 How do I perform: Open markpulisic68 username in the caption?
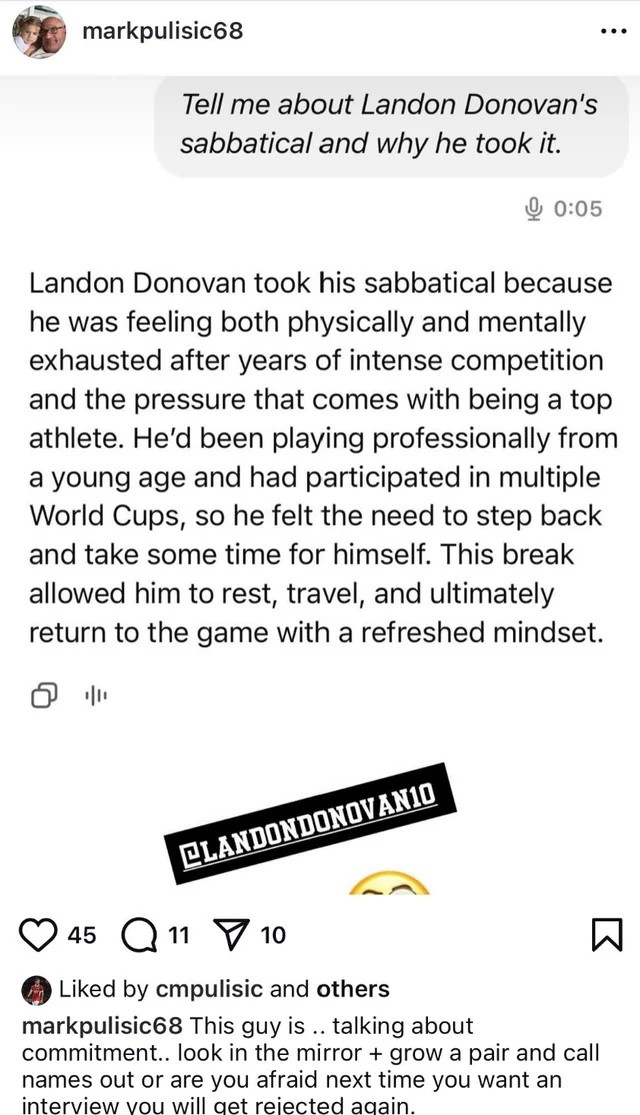click(x=103, y=1025)
